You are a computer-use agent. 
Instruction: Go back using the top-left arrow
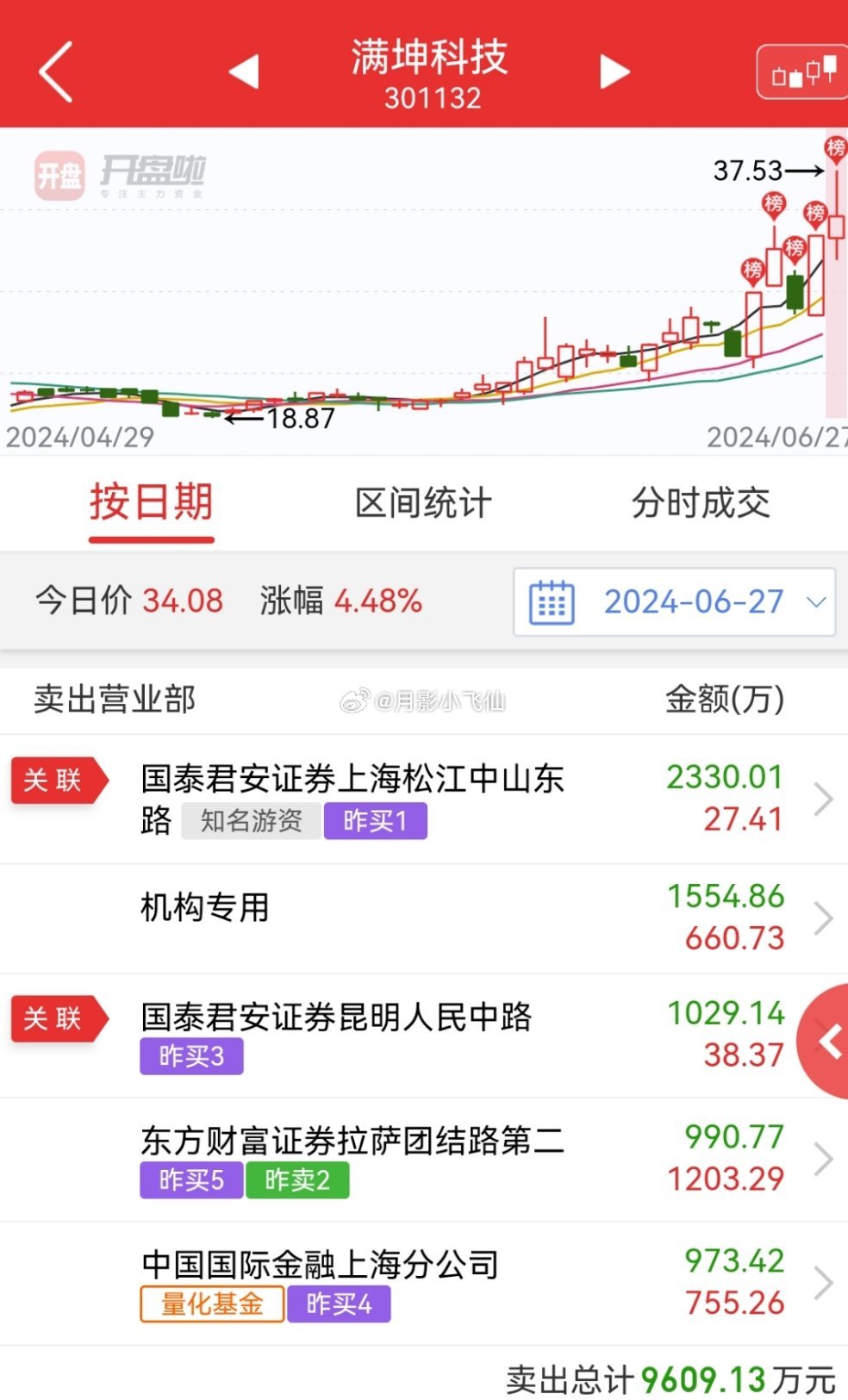56,72
